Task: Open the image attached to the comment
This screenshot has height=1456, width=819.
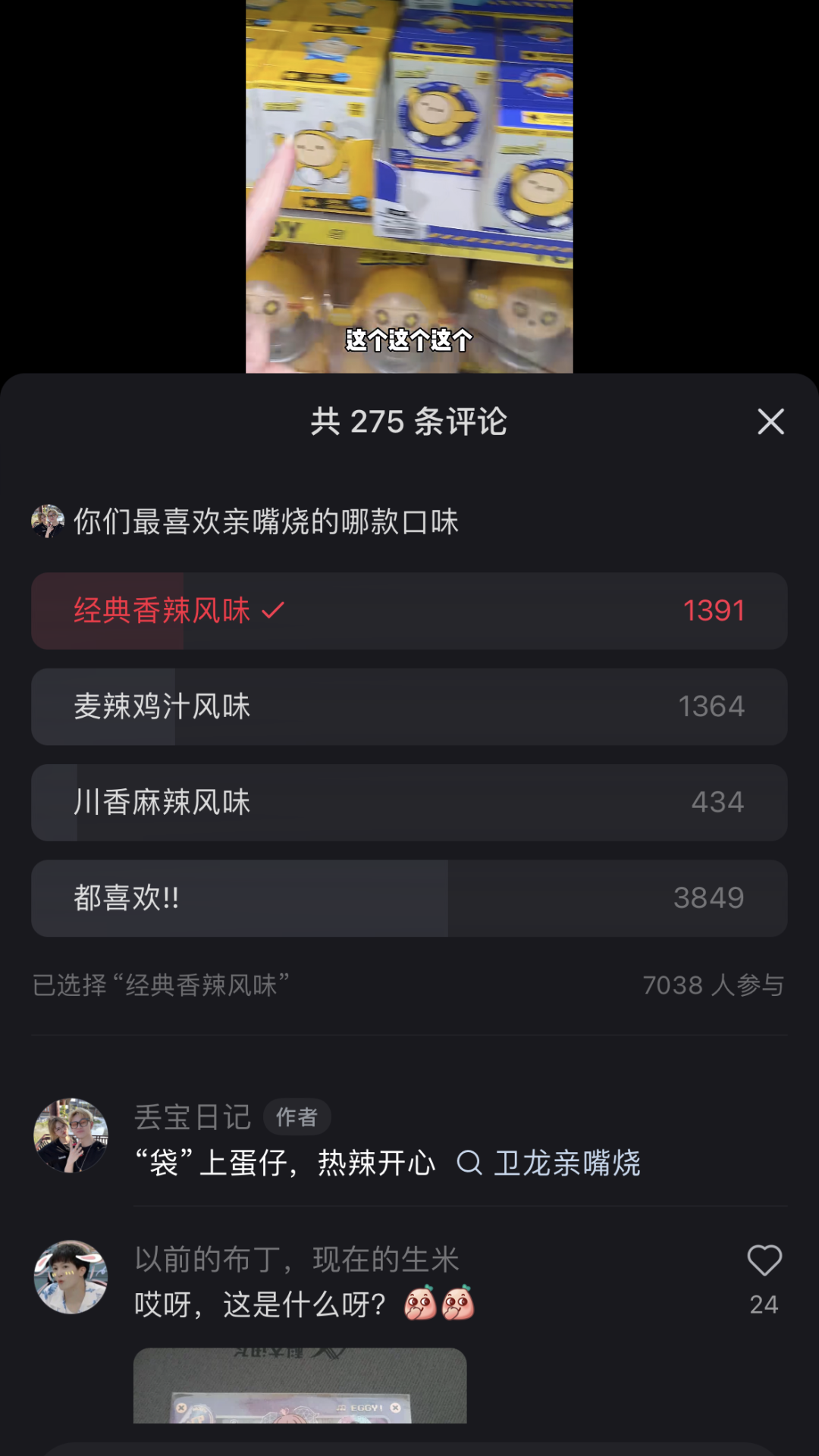Action: [300, 1386]
